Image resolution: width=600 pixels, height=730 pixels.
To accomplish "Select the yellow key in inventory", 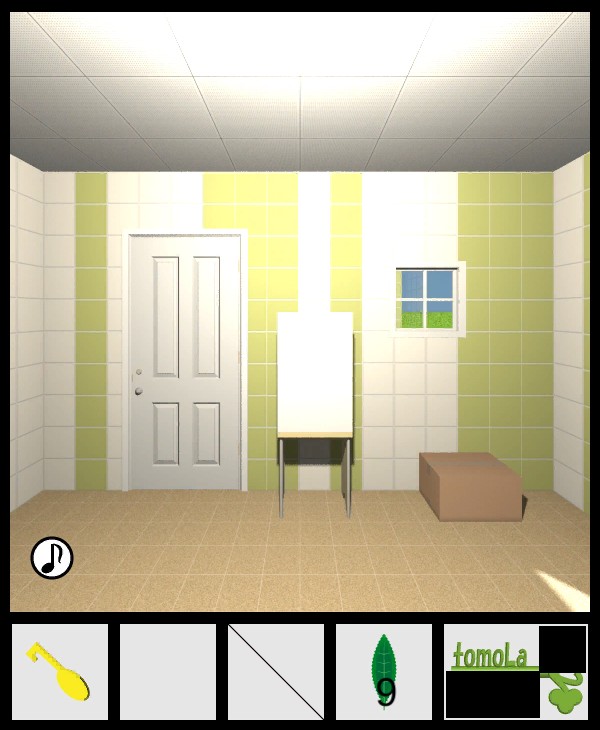I will [59, 671].
